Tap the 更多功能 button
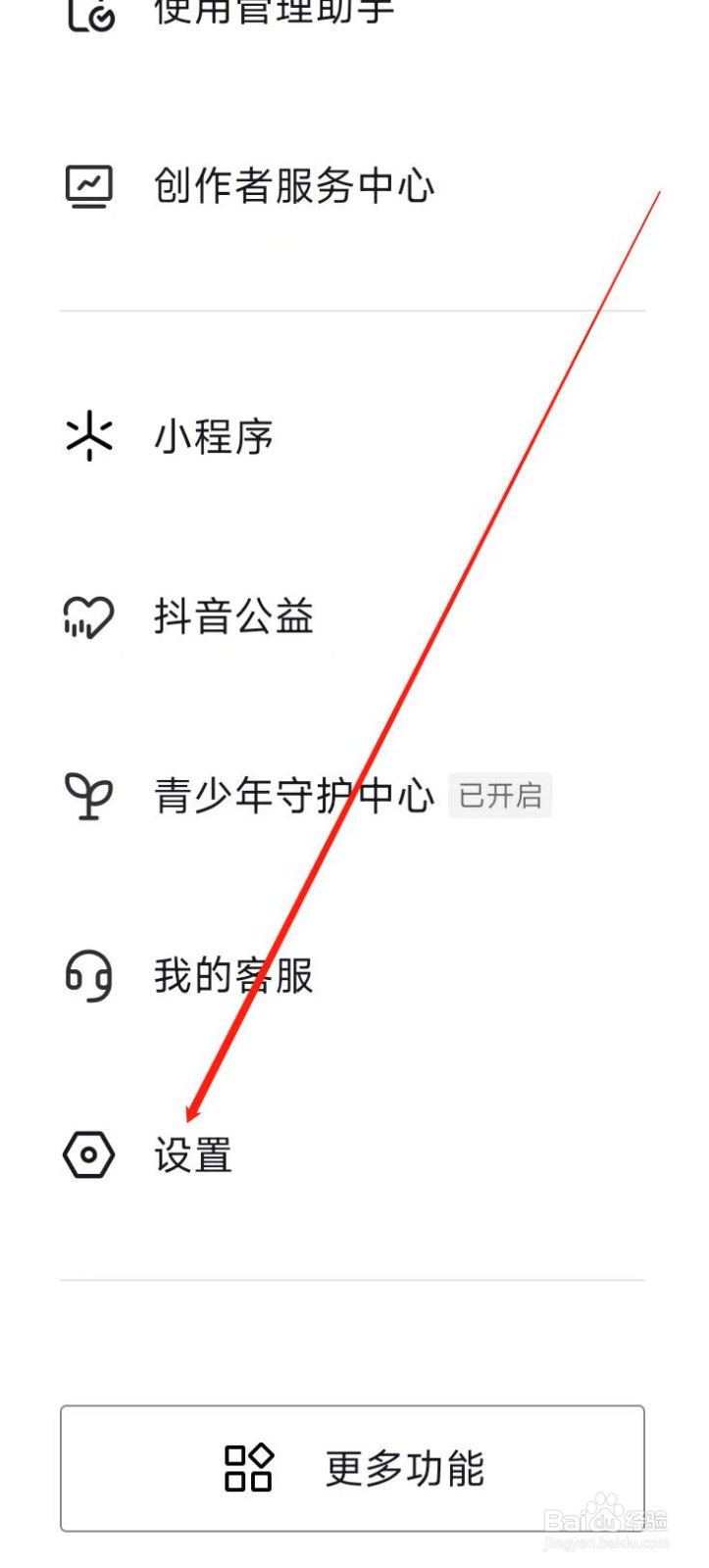 tap(353, 1468)
